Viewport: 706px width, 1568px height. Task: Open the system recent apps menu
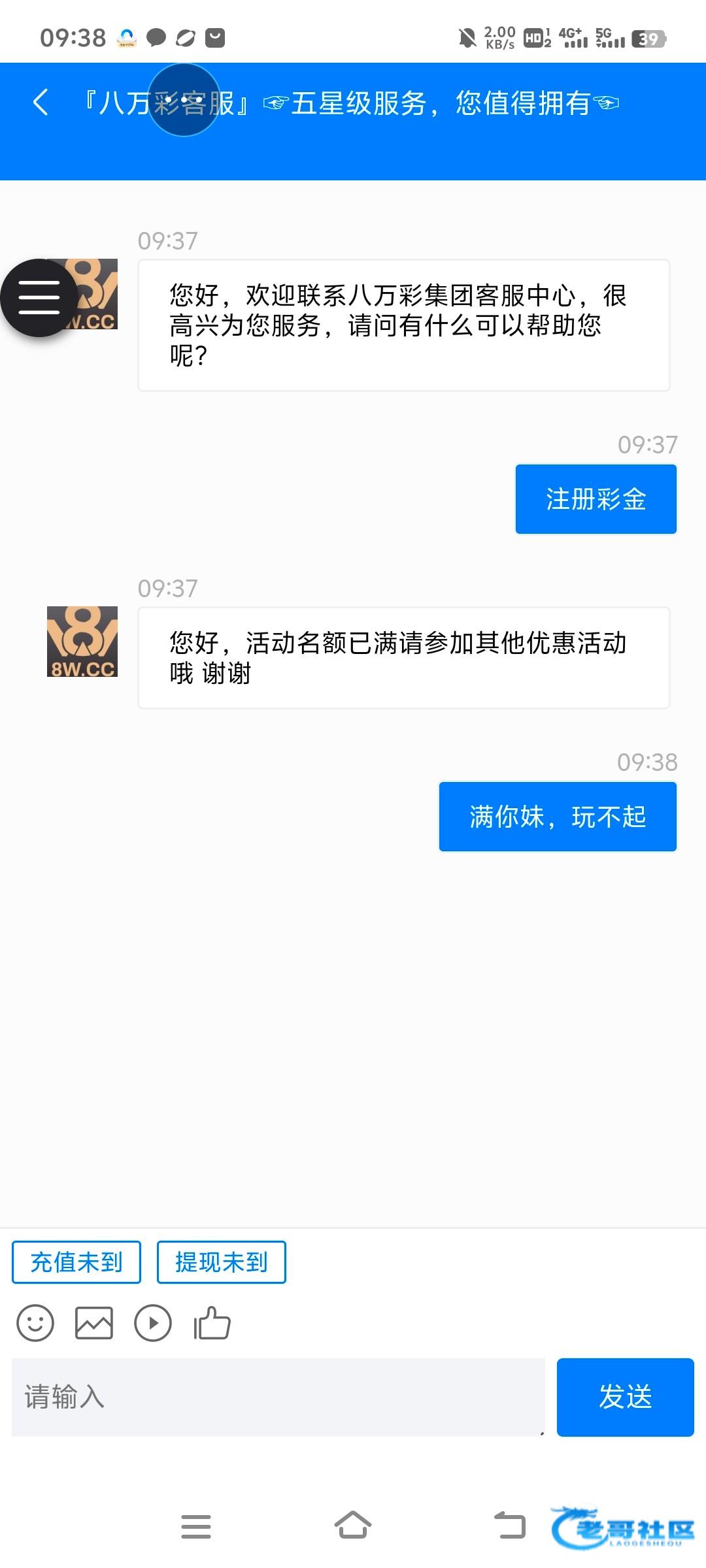tap(196, 1526)
